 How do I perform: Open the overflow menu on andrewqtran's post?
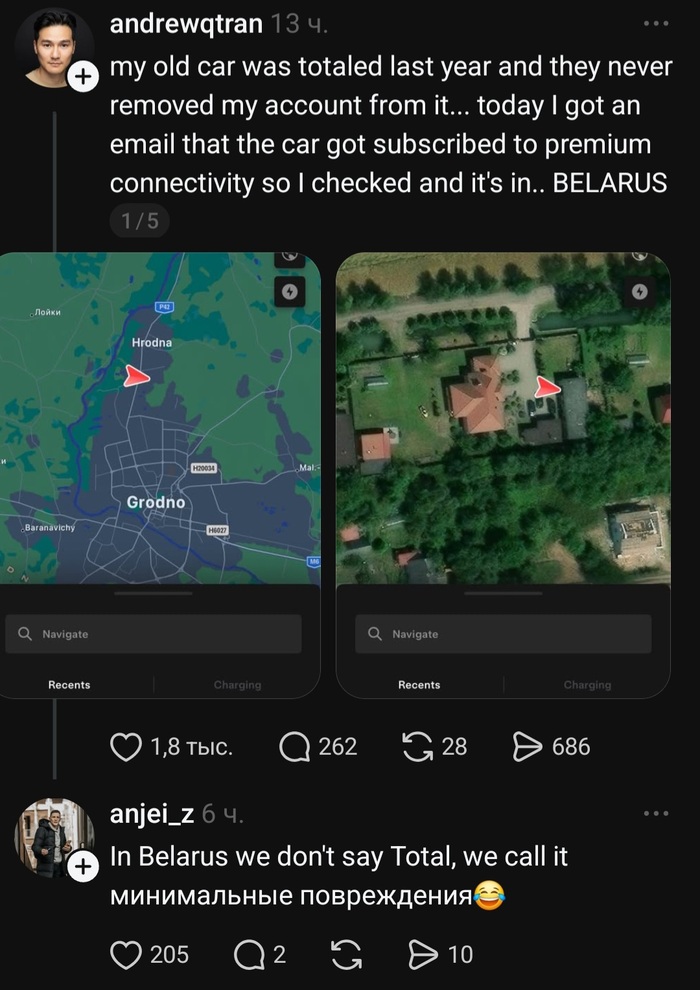pyautogui.click(x=656, y=24)
